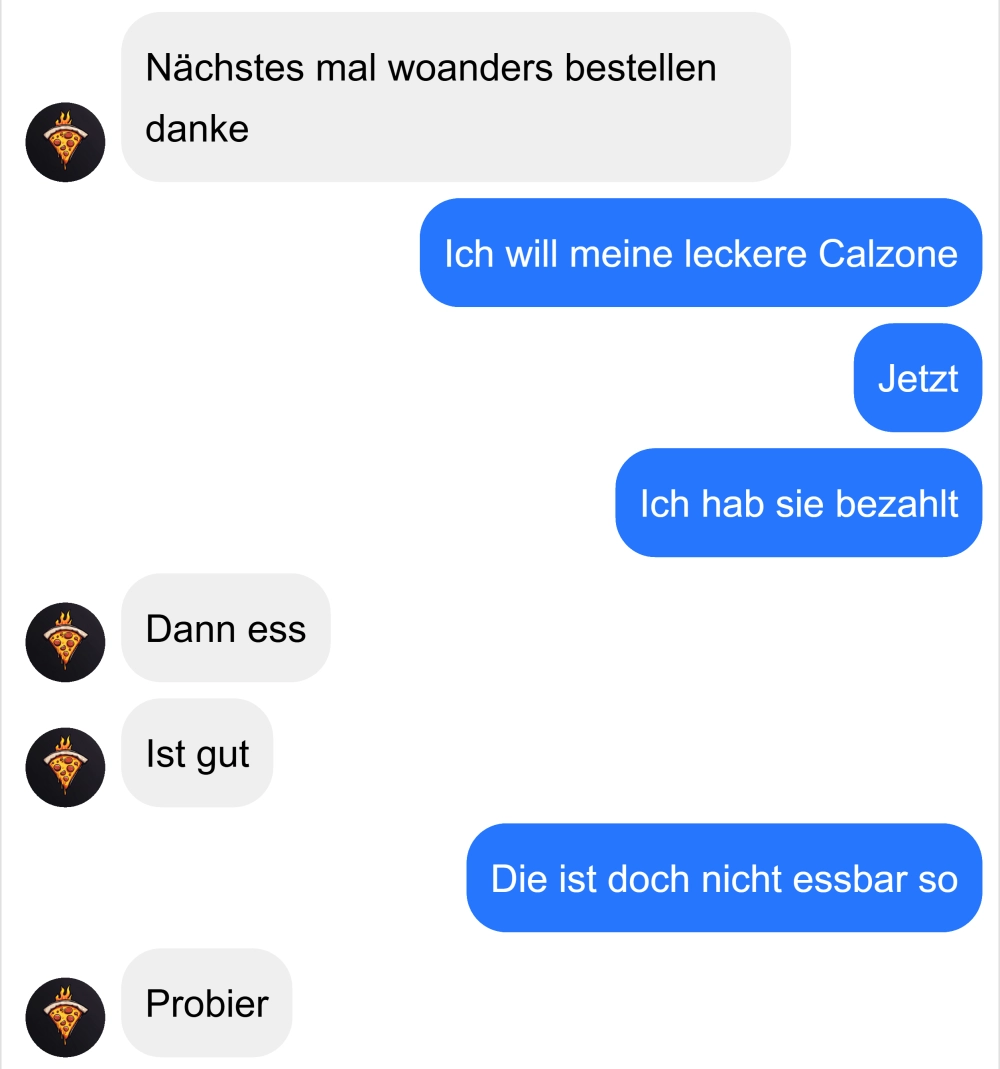1000x1069 pixels.
Task: Open sender's avatar beside 'Dann ess' message
Action: click(x=65, y=642)
